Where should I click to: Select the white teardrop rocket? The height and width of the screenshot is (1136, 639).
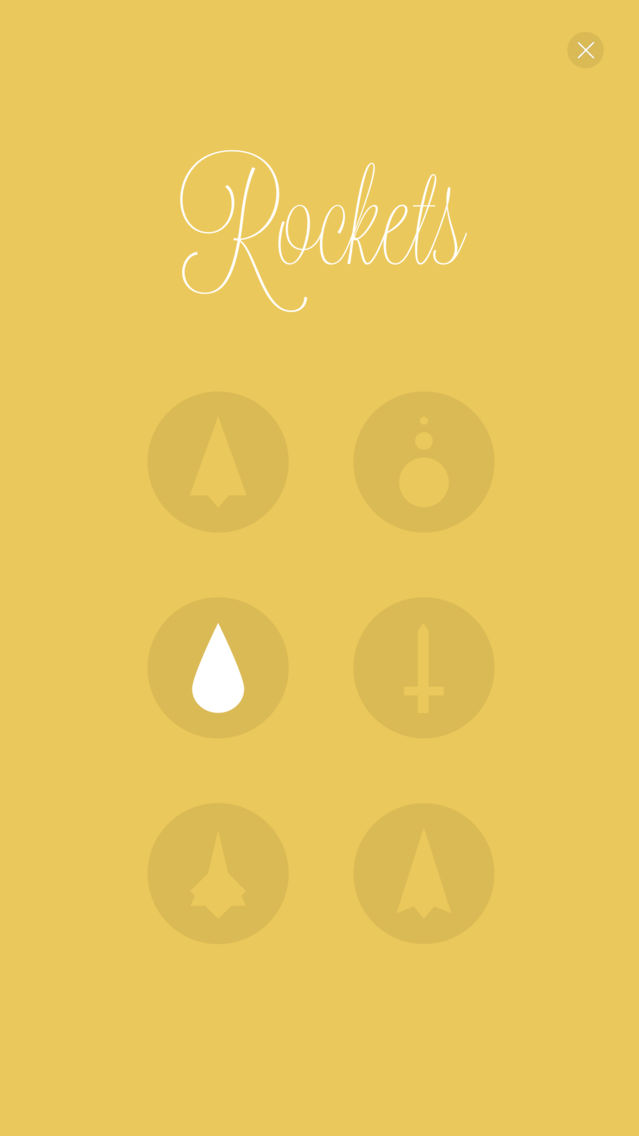click(x=218, y=667)
